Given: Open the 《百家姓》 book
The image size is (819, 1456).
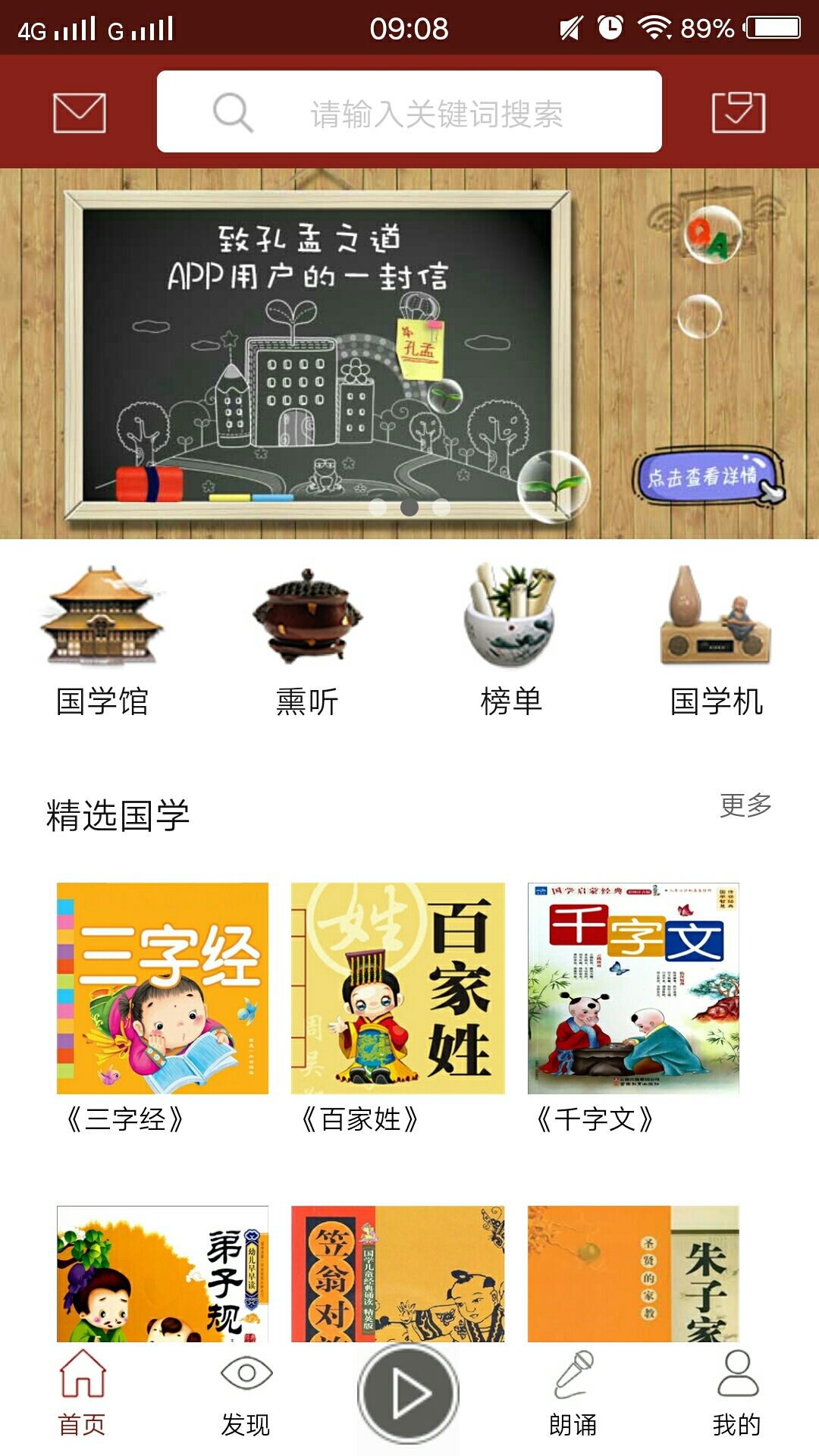Looking at the screenshot, I should coord(398,988).
